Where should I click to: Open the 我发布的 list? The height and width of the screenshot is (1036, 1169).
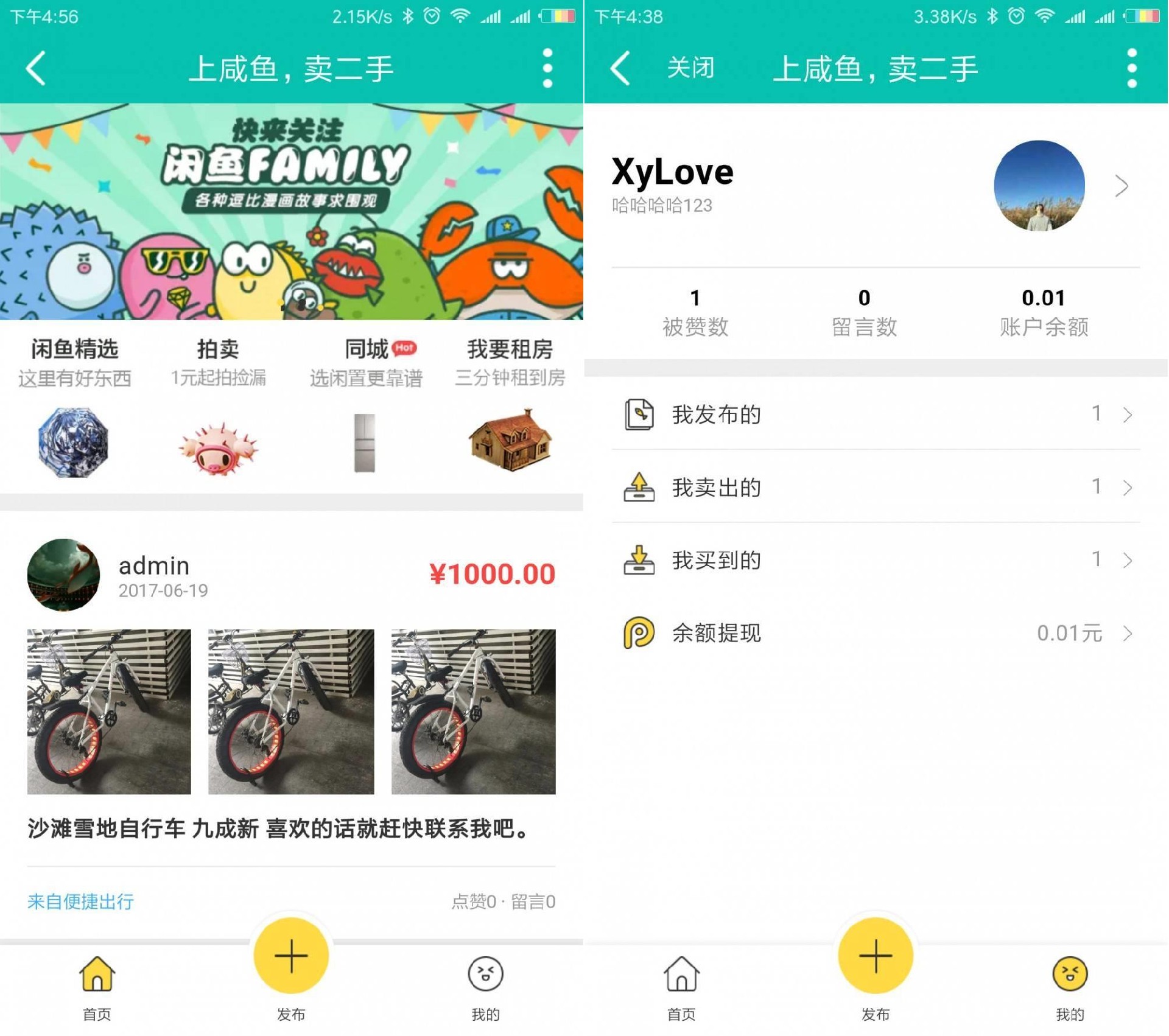(876, 415)
